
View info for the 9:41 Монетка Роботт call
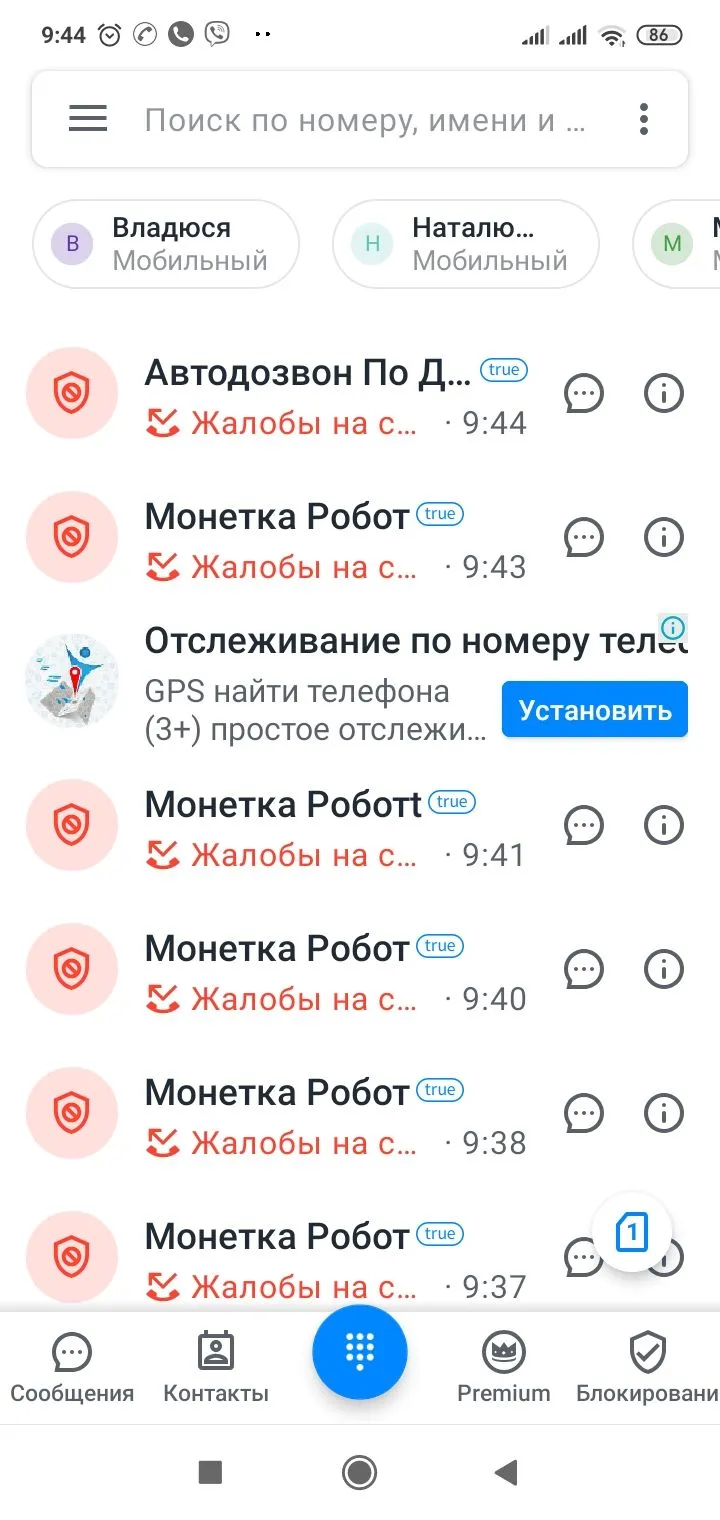(663, 826)
